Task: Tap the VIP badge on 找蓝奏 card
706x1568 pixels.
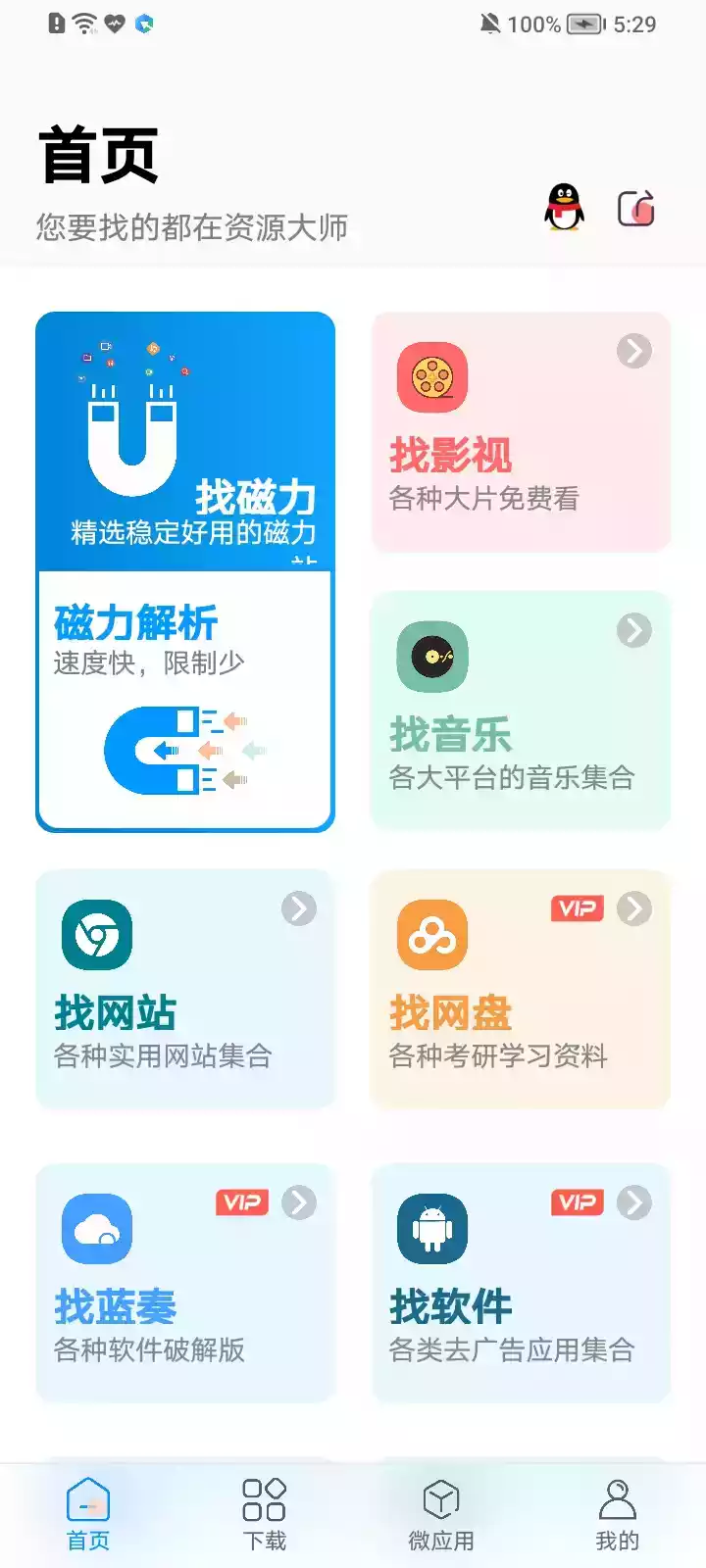Action: click(242, 1202)
